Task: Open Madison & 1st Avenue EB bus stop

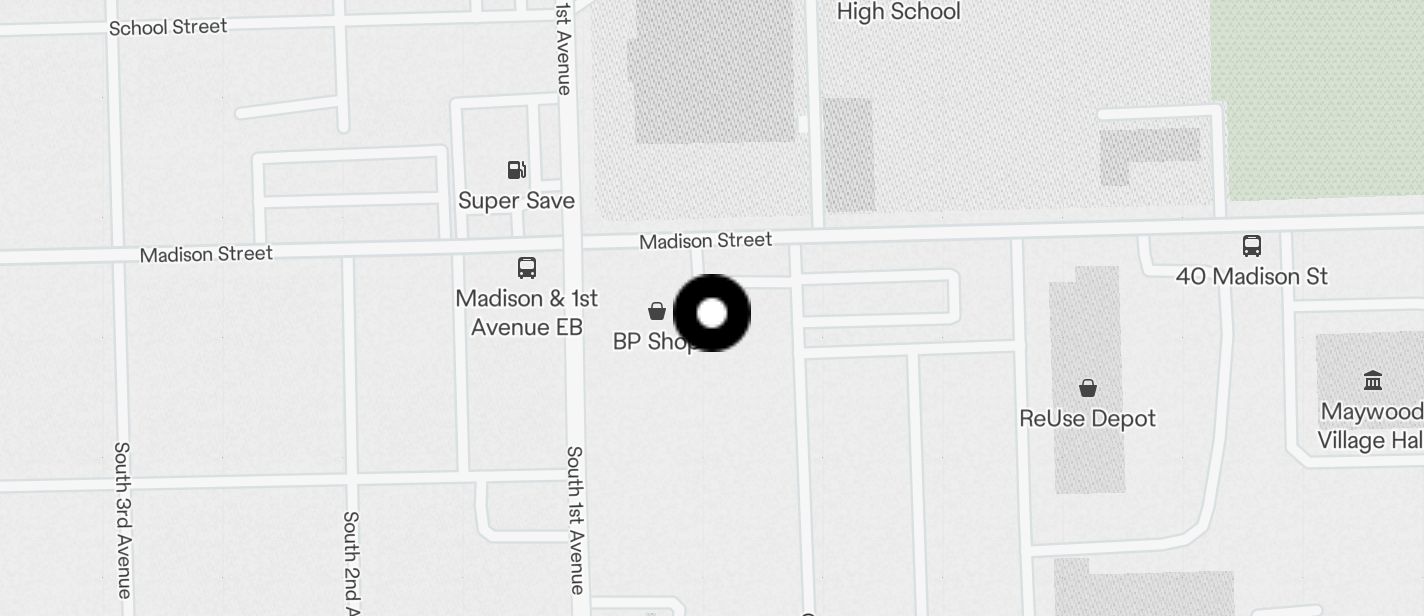Action: click(x=527, y=268)
